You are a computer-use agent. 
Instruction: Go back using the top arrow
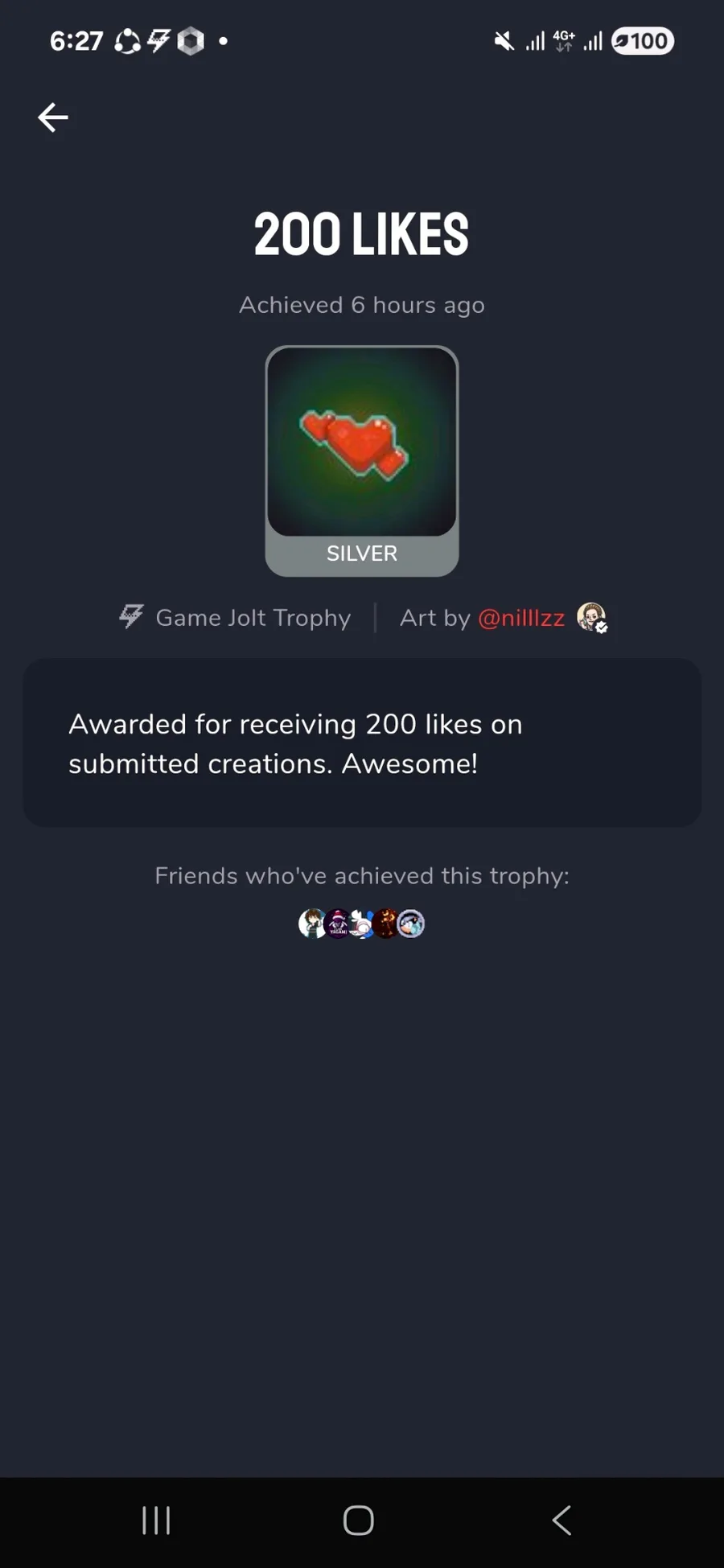[53, 117]
